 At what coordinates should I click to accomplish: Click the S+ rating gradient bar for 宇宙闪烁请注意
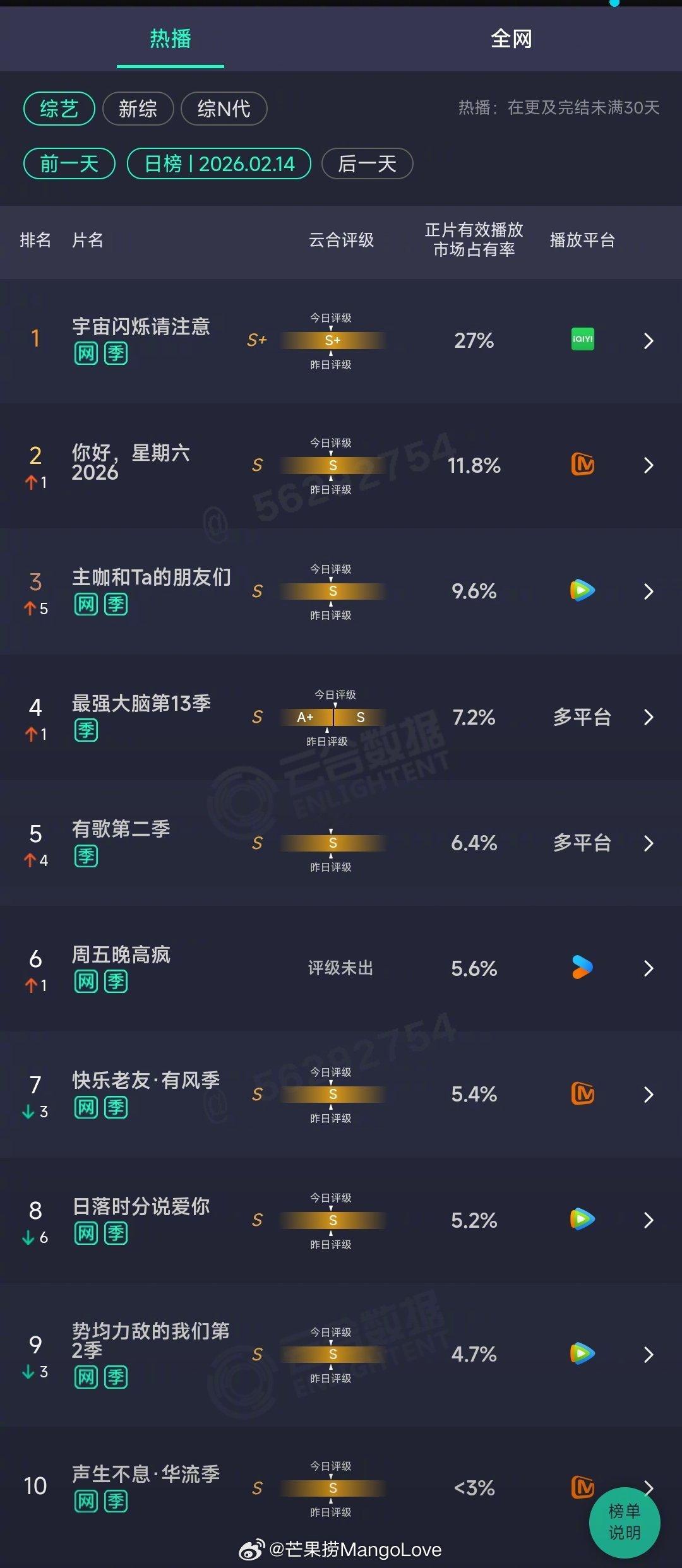[x=332, y=340]
